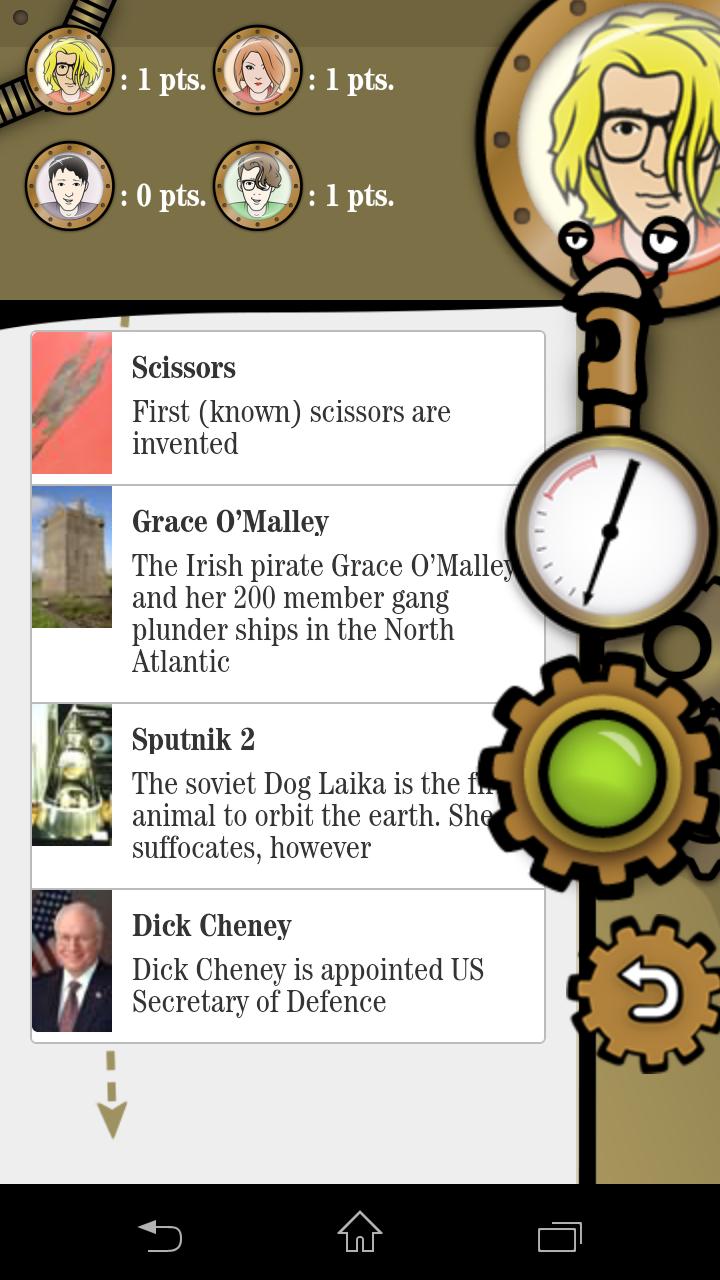Select the red-haired player's avatar
This screenshot has height=1280, width=720.
257,70
